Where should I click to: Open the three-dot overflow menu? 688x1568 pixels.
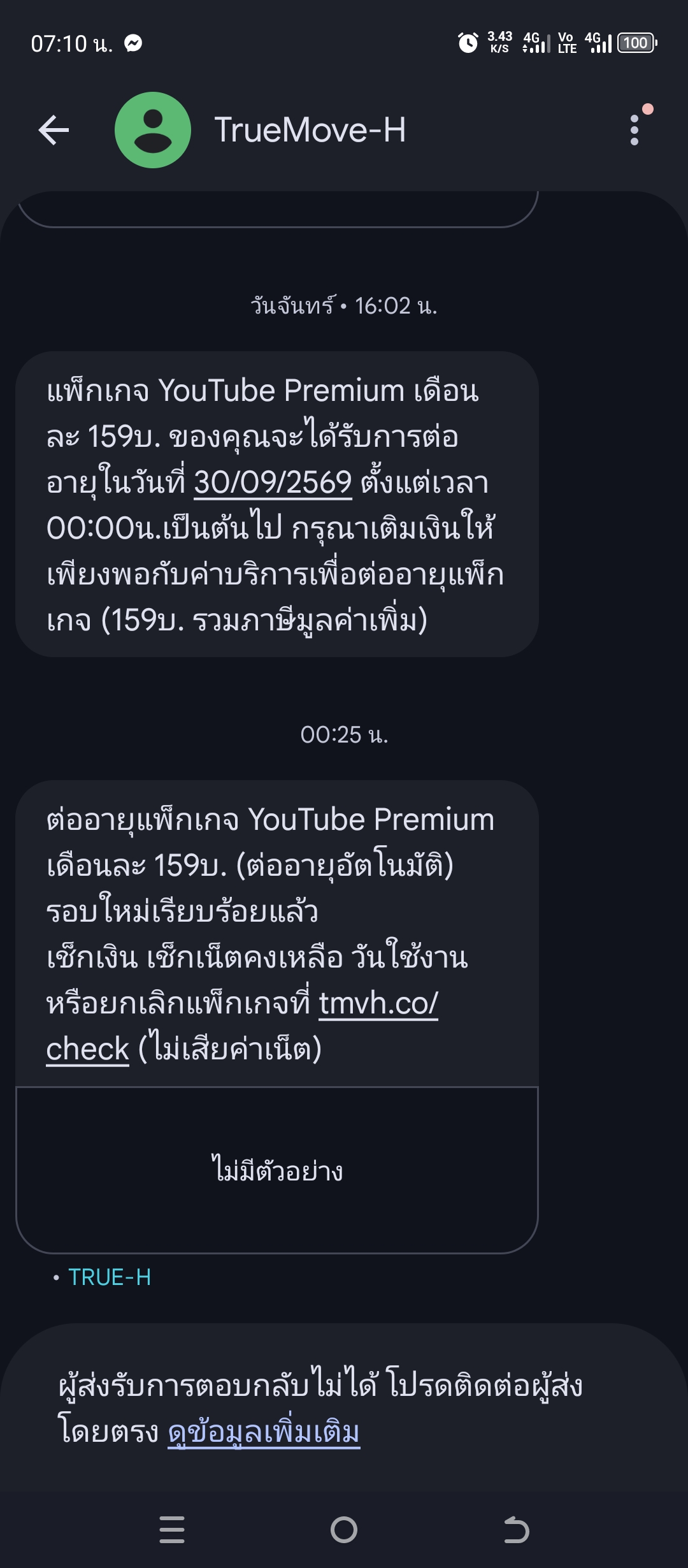tap(634, 130)
